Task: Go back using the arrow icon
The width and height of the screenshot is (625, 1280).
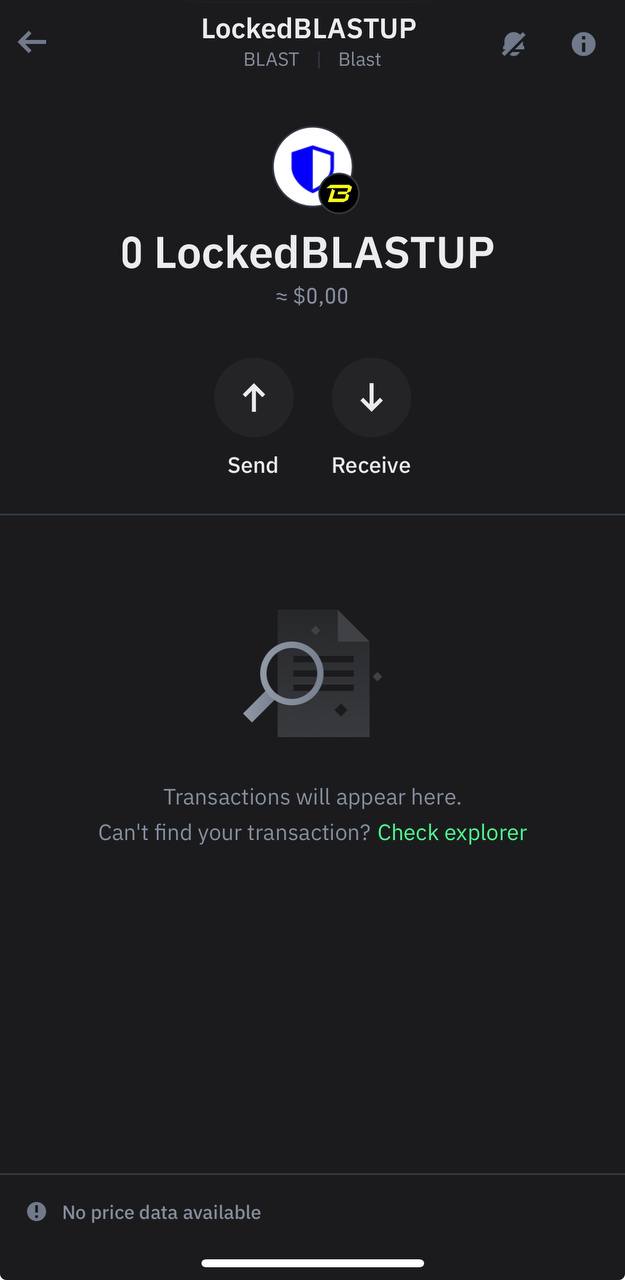Action: coord(32,42)
